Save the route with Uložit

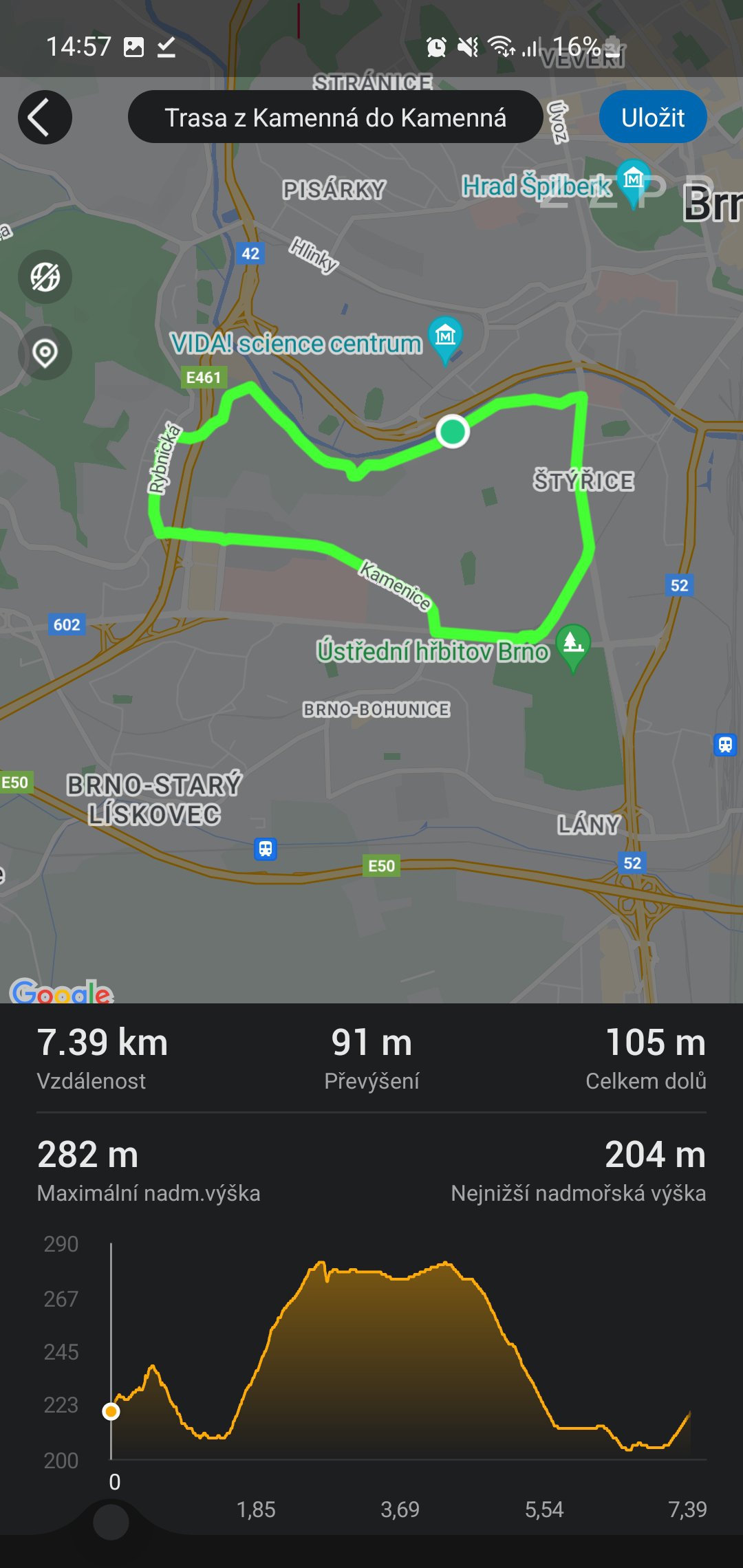(653, 118)
